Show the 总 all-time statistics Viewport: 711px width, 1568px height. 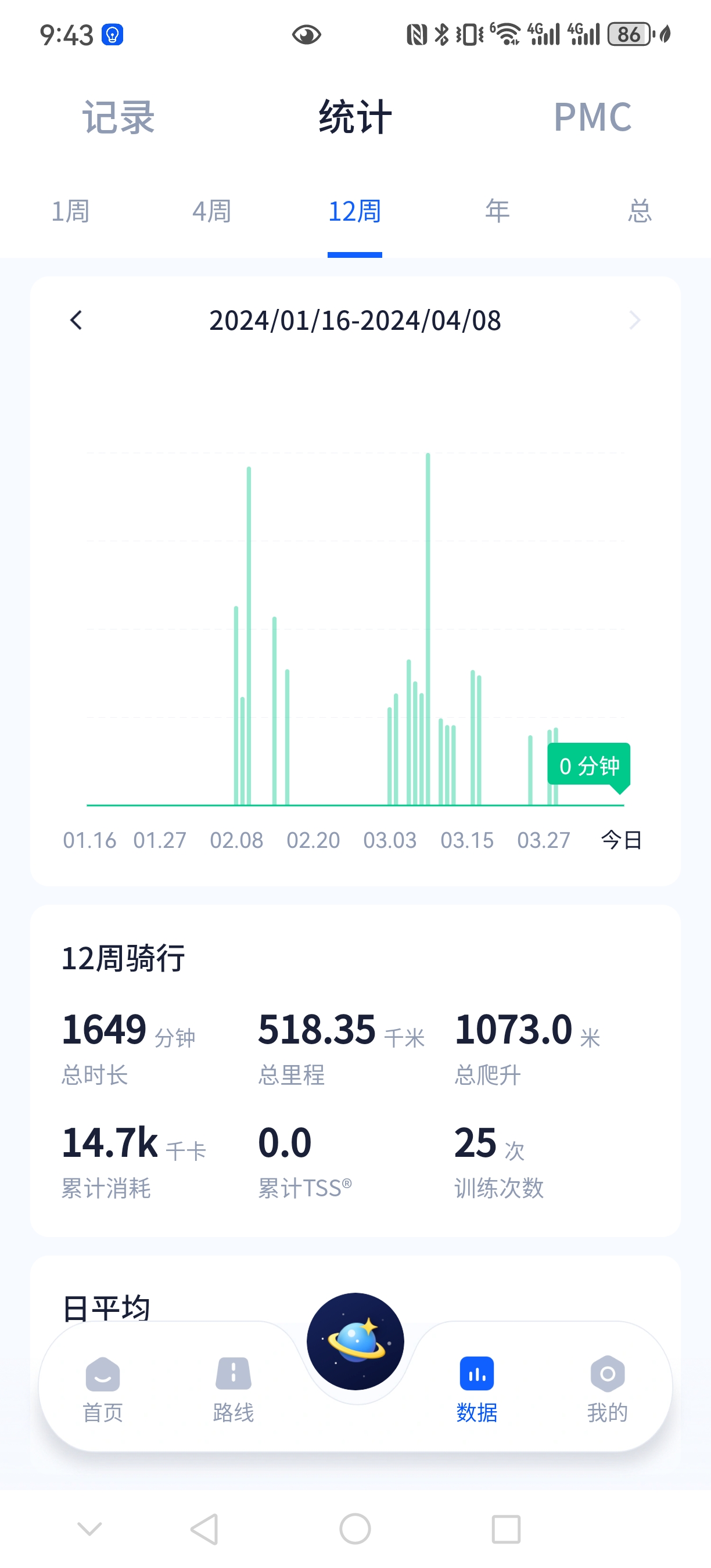coord(640,212)
